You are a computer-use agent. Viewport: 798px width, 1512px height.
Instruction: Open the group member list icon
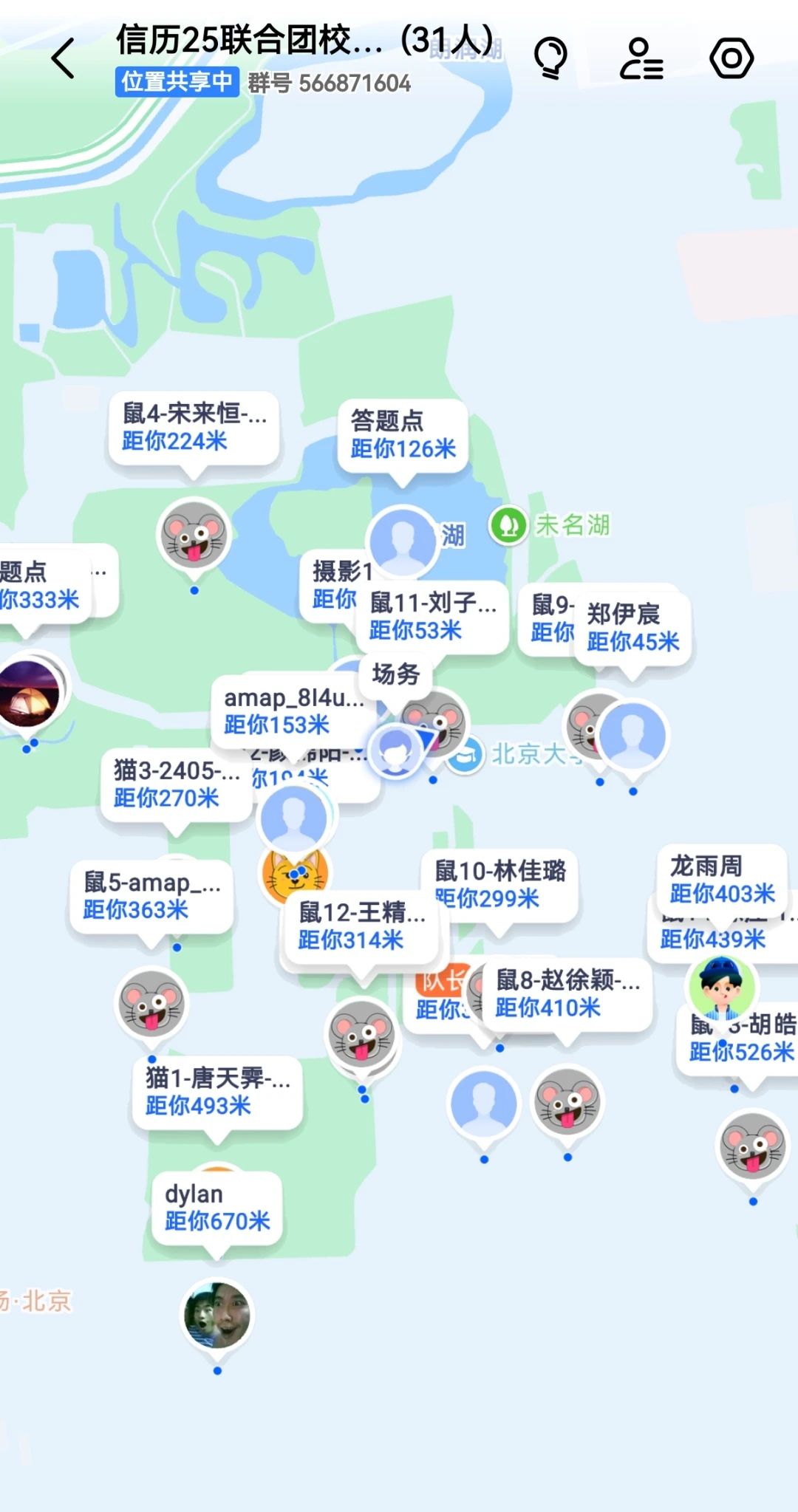click(x=641, y=58)
